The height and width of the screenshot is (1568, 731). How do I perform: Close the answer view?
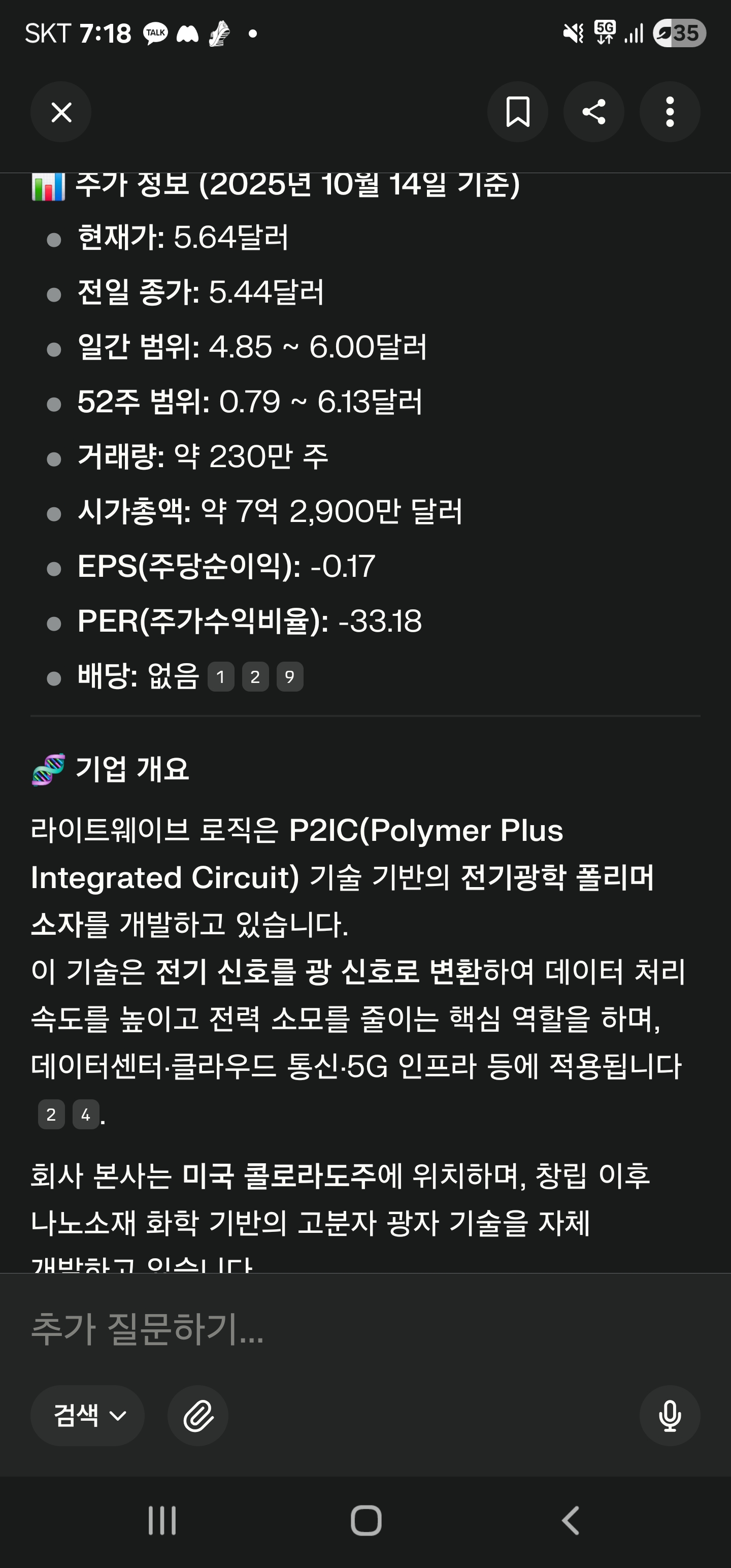click(x=61, y=112)
